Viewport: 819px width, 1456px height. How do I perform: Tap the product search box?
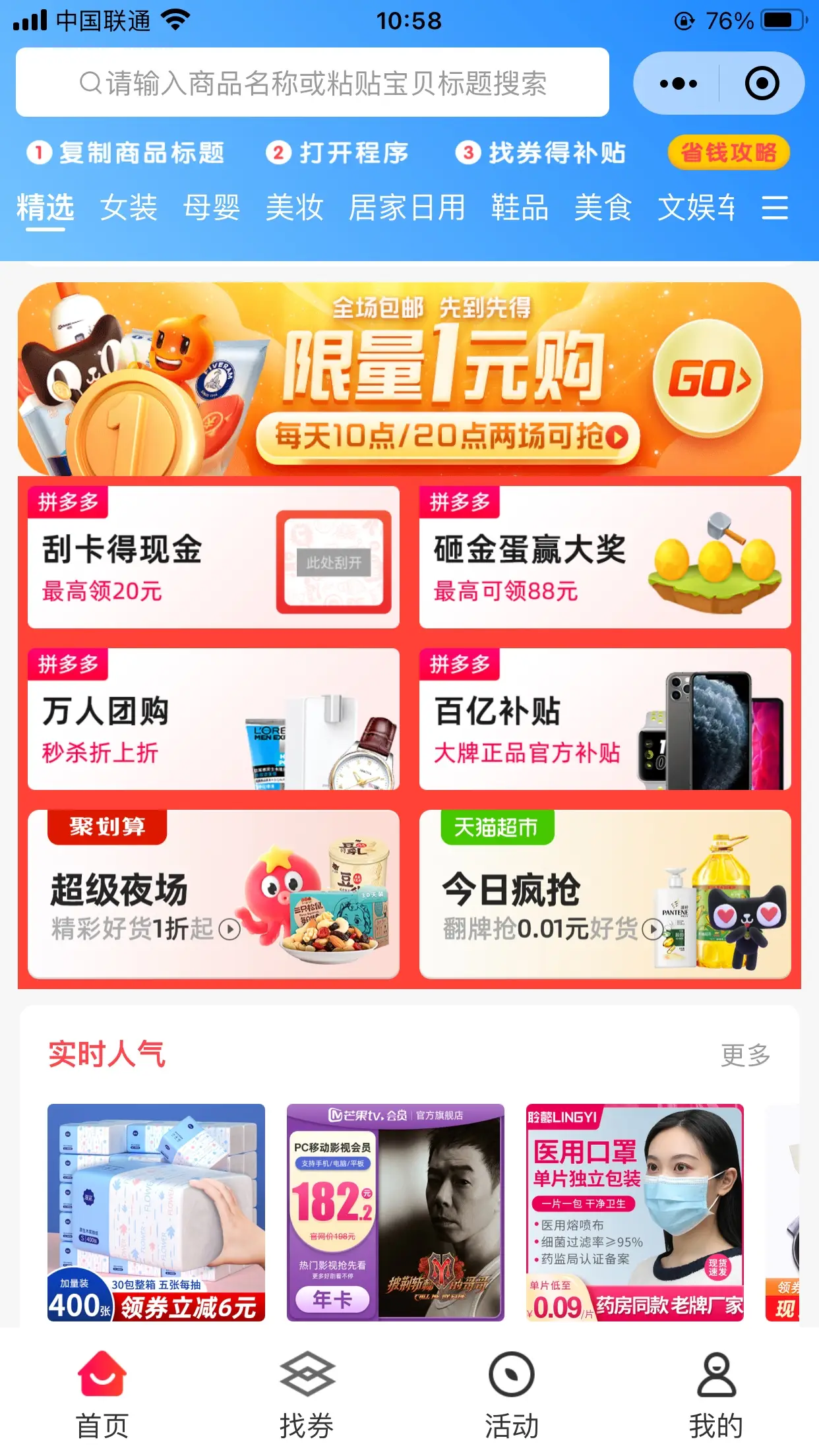(x=312, y=83)
